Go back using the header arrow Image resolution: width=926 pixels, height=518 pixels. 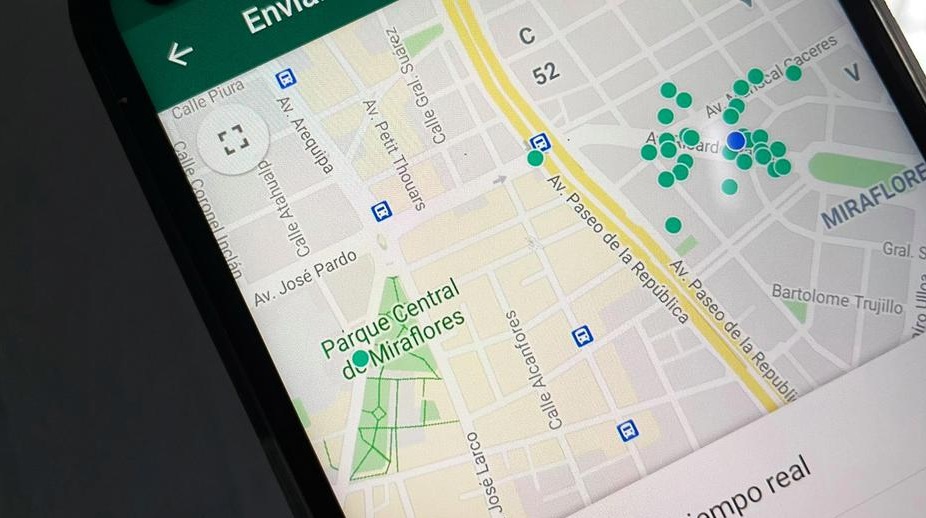click(x=180, y=54)
